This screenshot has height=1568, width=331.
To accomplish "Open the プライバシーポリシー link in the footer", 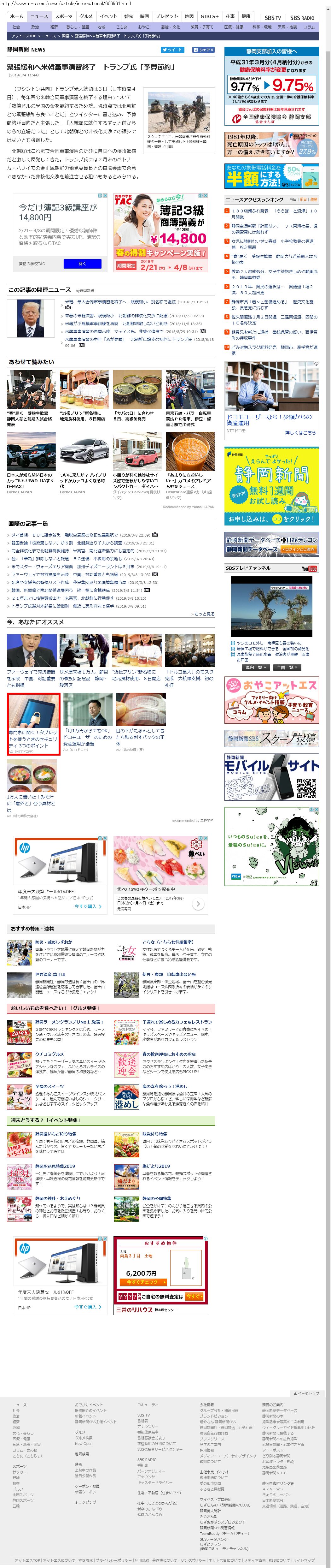I will click(x=114, y=1560).
